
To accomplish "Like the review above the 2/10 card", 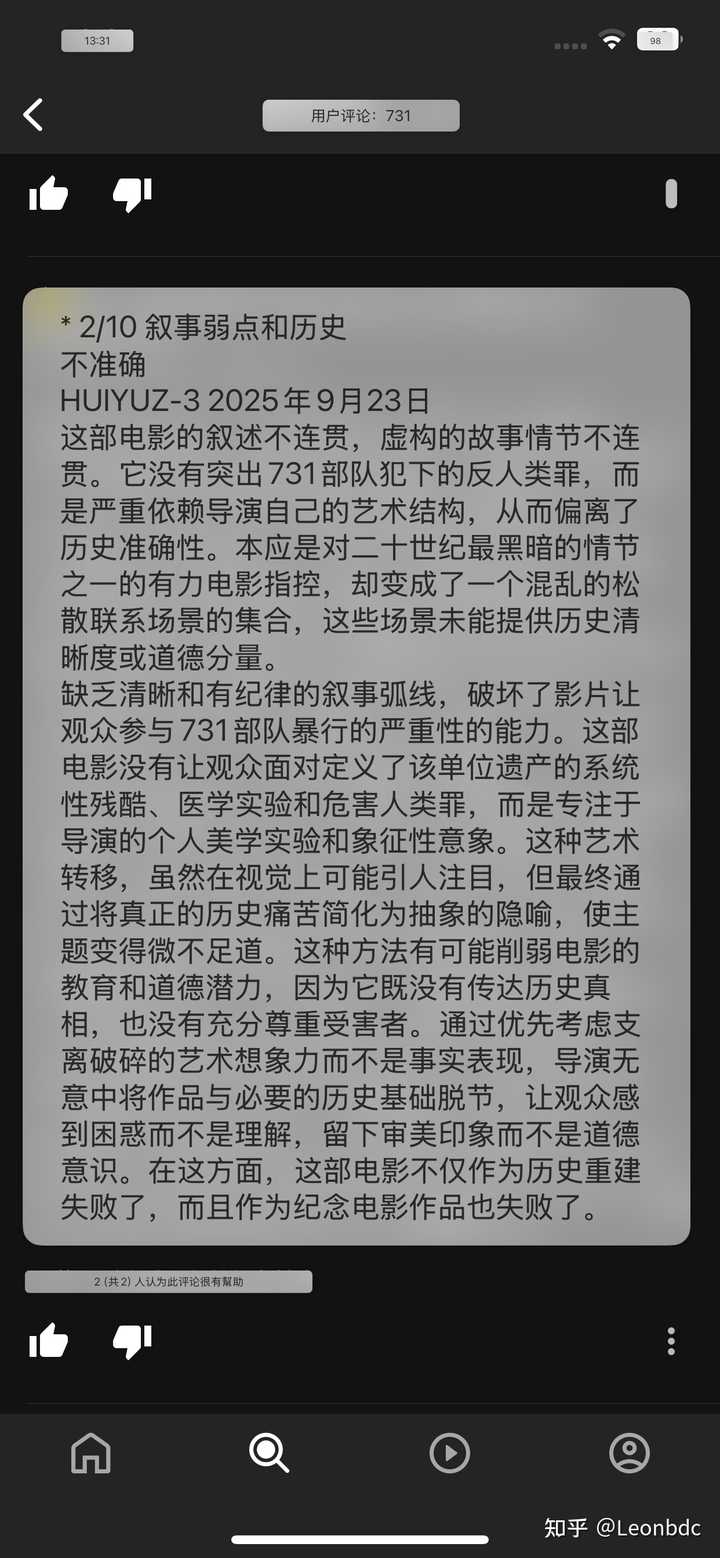I will point(48,194).
